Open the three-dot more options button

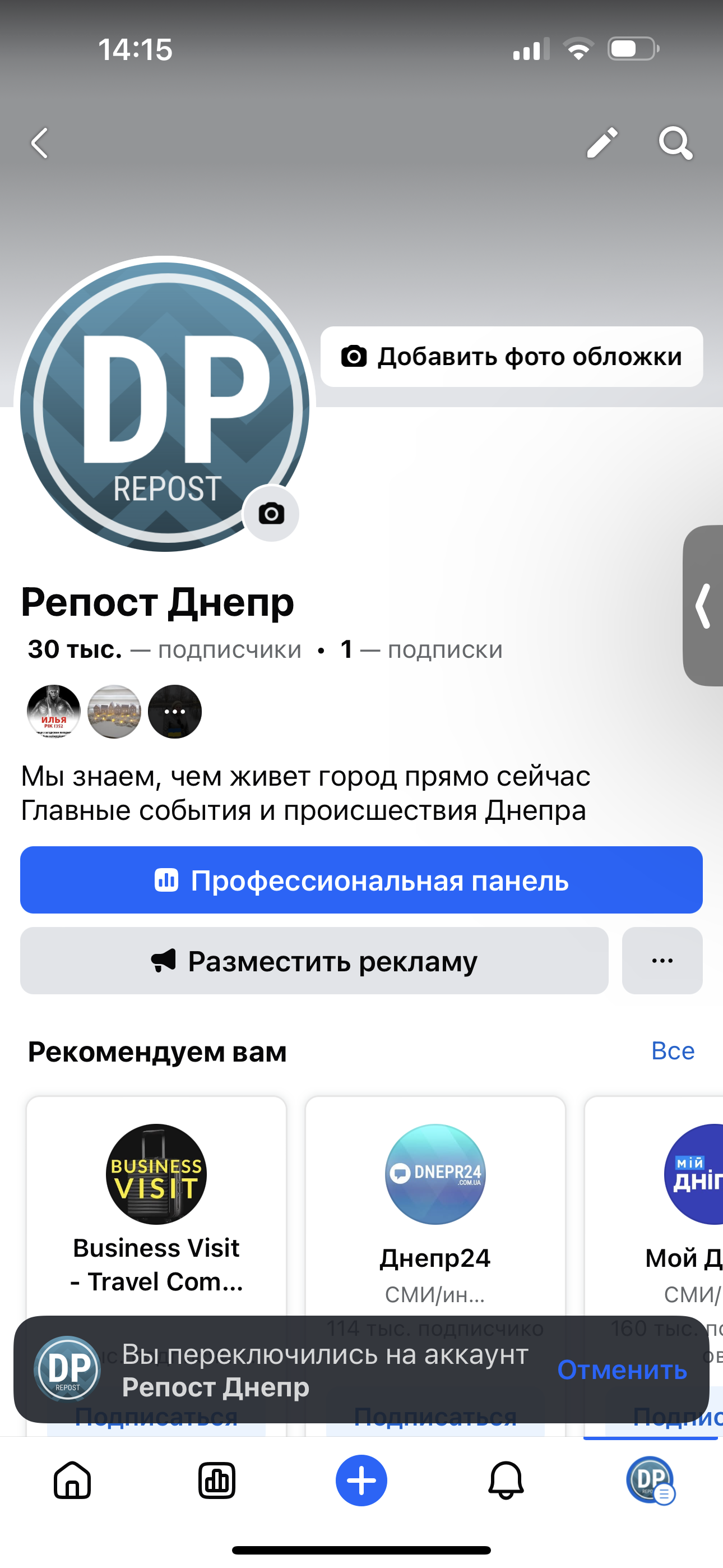pyautogui.click(x=662, y=961)
